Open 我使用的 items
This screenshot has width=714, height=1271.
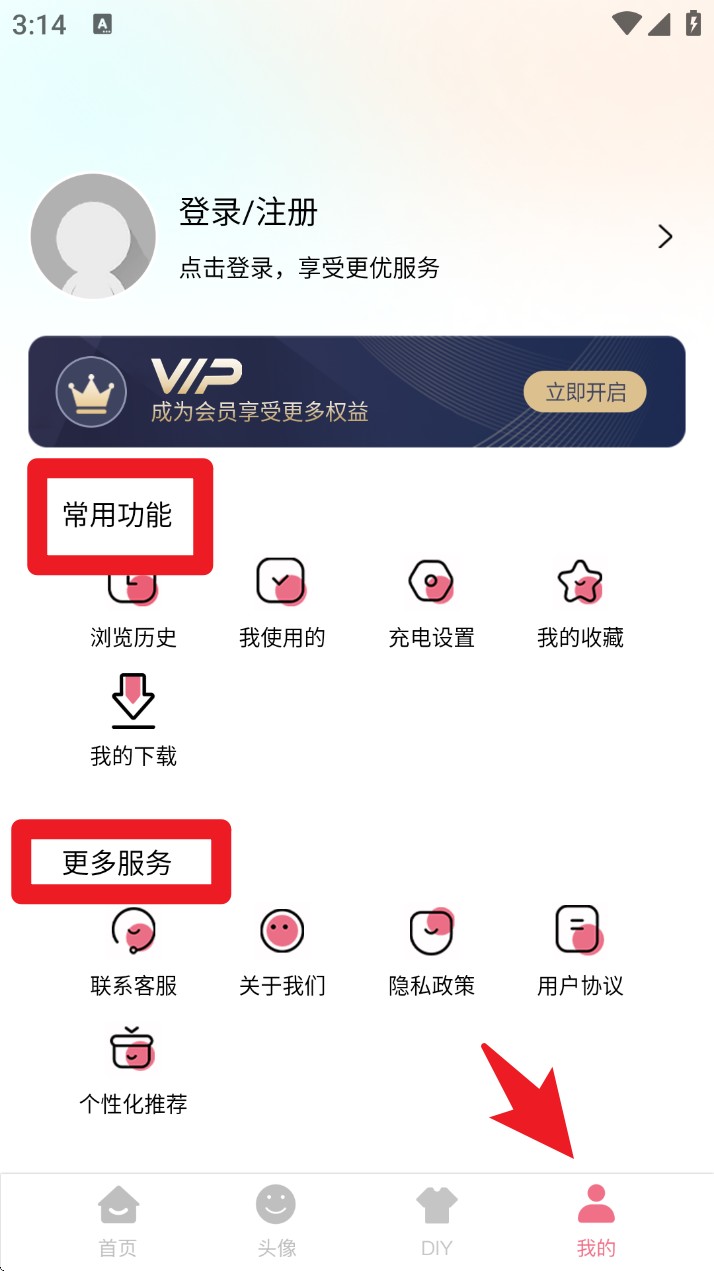[x=282, y=603]
